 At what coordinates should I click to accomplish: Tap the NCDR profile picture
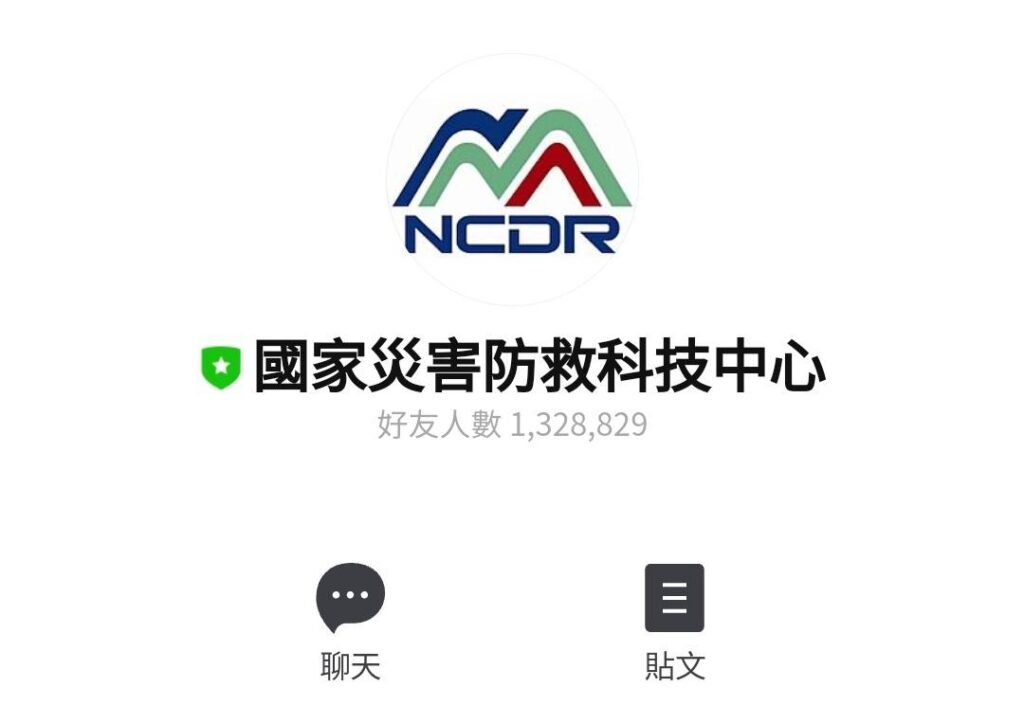(512, 180)
